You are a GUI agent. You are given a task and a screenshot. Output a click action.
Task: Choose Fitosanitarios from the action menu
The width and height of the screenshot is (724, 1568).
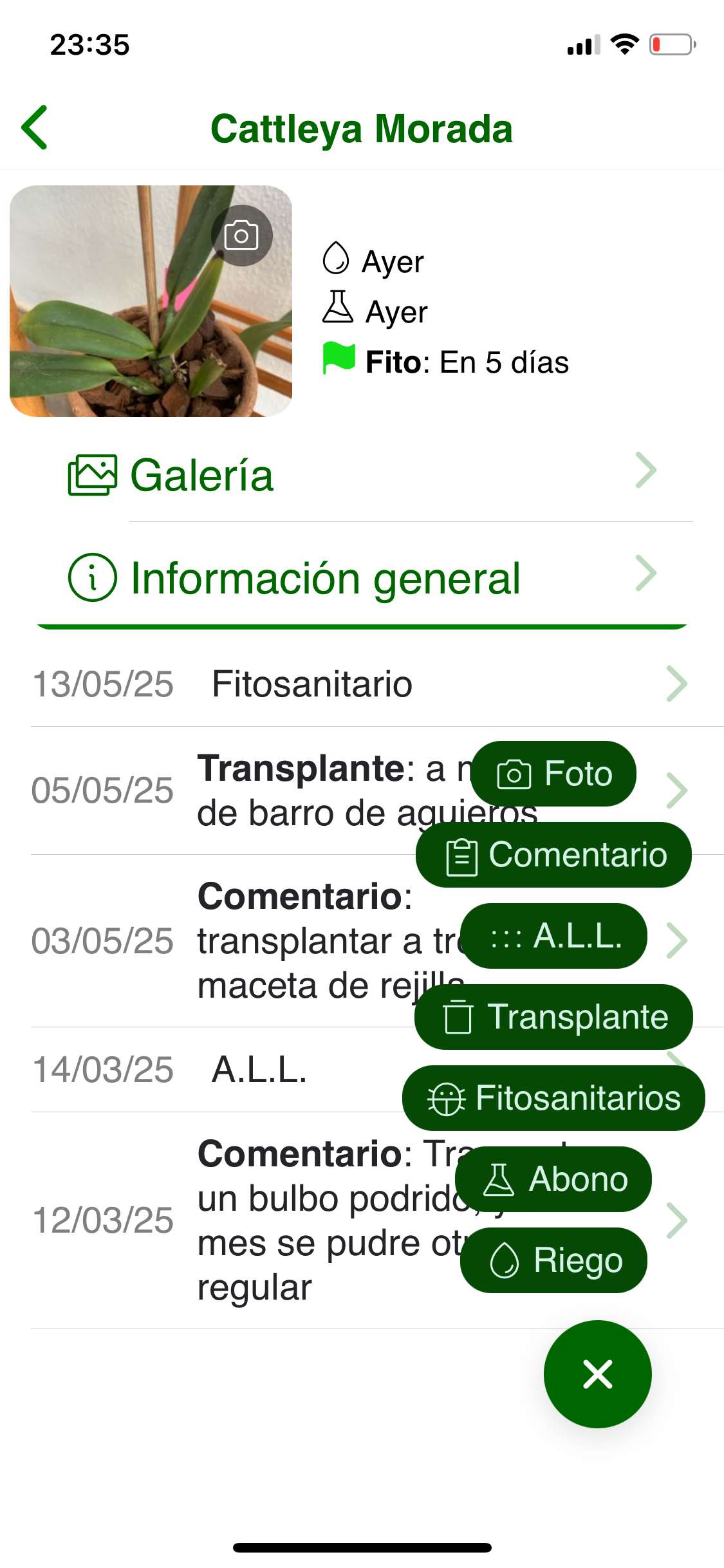pos(553,1098)
